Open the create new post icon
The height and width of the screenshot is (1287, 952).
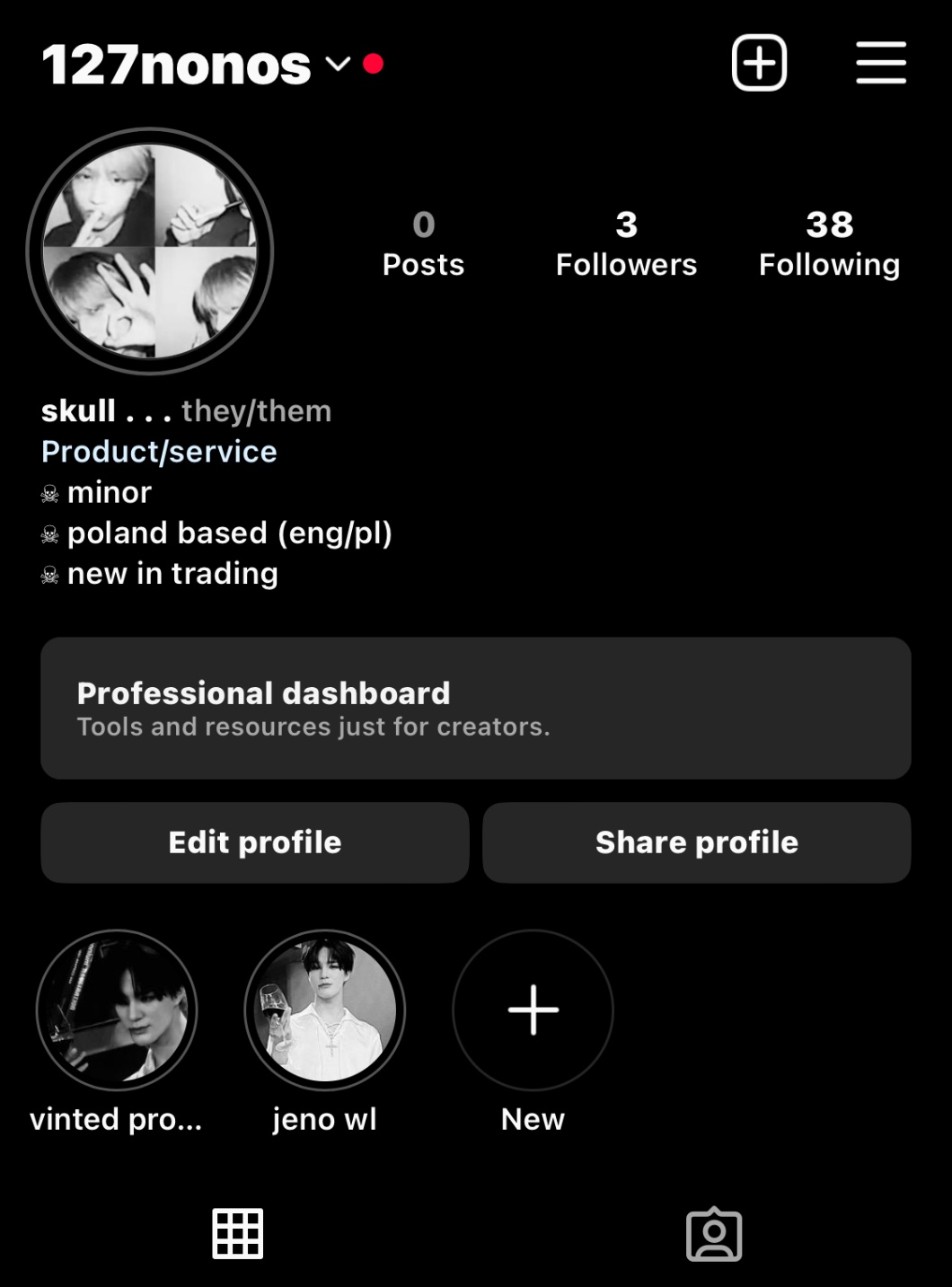(759, 63)
